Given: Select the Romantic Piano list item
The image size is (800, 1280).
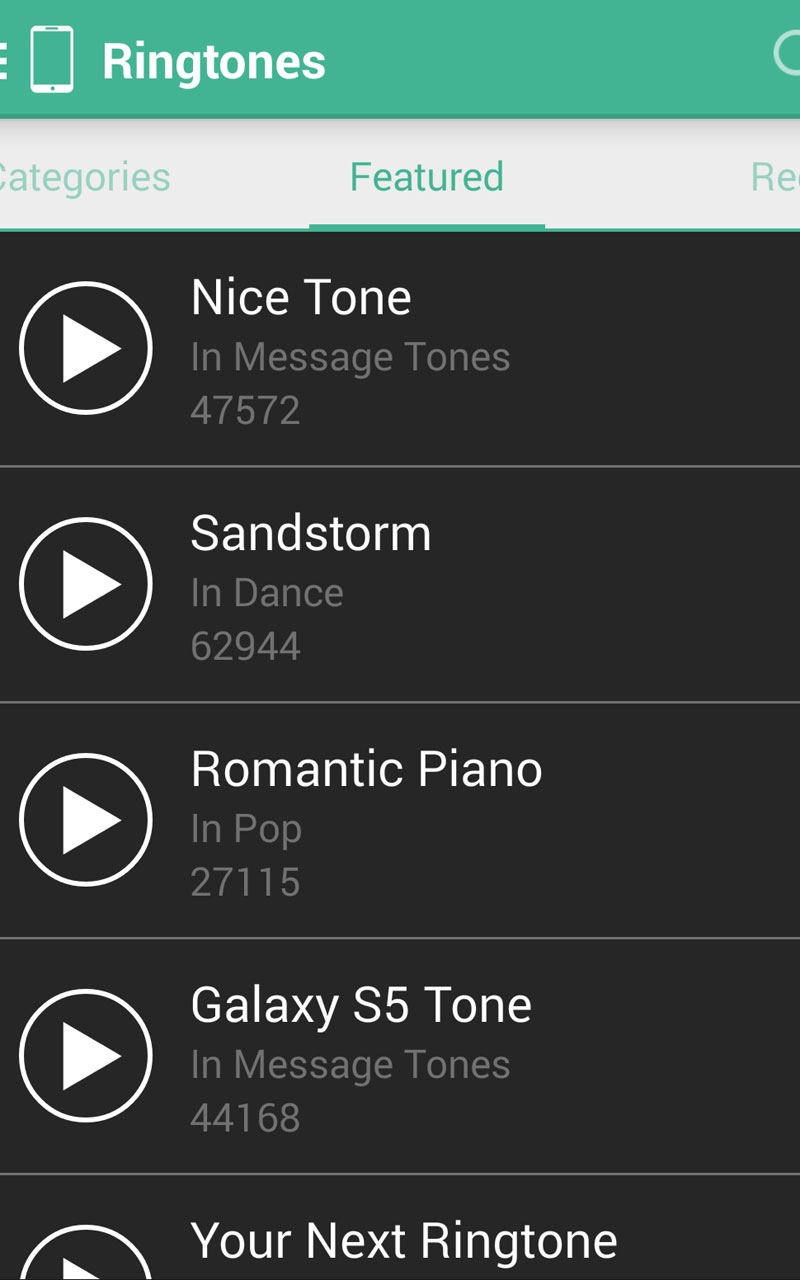Looking at the screenshot, I should click(400, 820).
